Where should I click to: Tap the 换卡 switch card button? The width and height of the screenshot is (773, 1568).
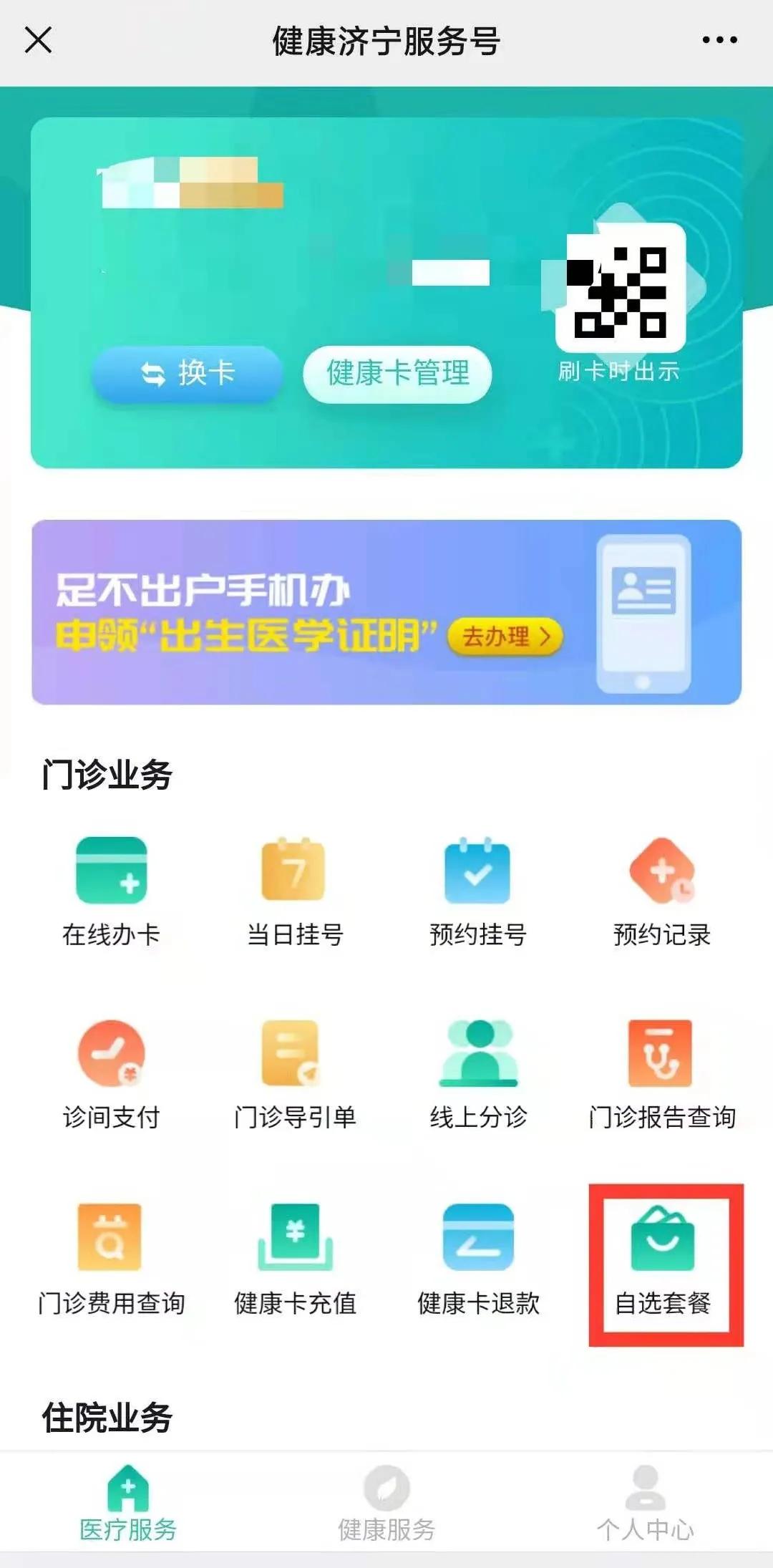pos(188,373)
